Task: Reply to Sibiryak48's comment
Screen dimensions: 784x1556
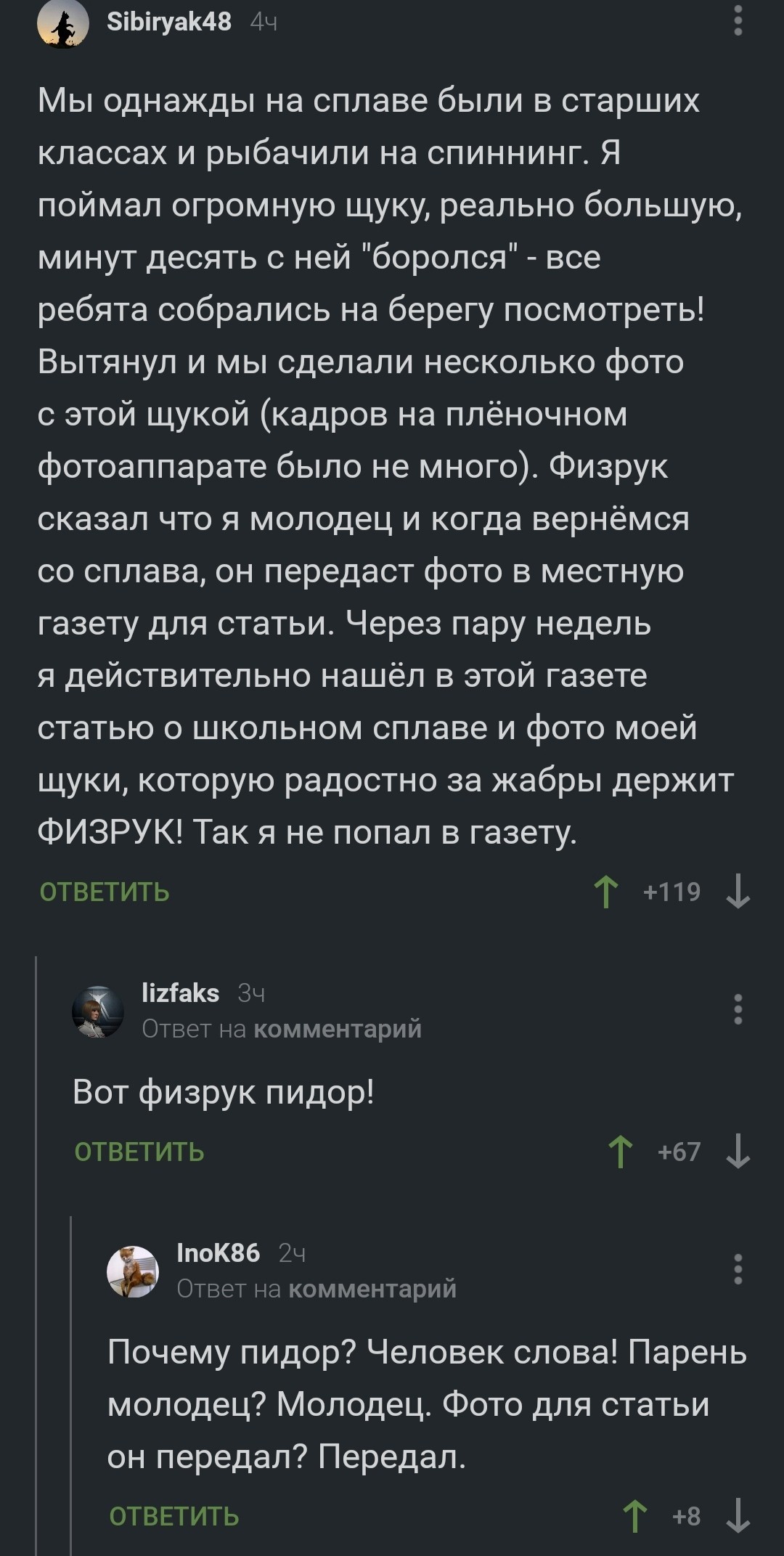Action: pyautogui.click(x=105, y=892)
